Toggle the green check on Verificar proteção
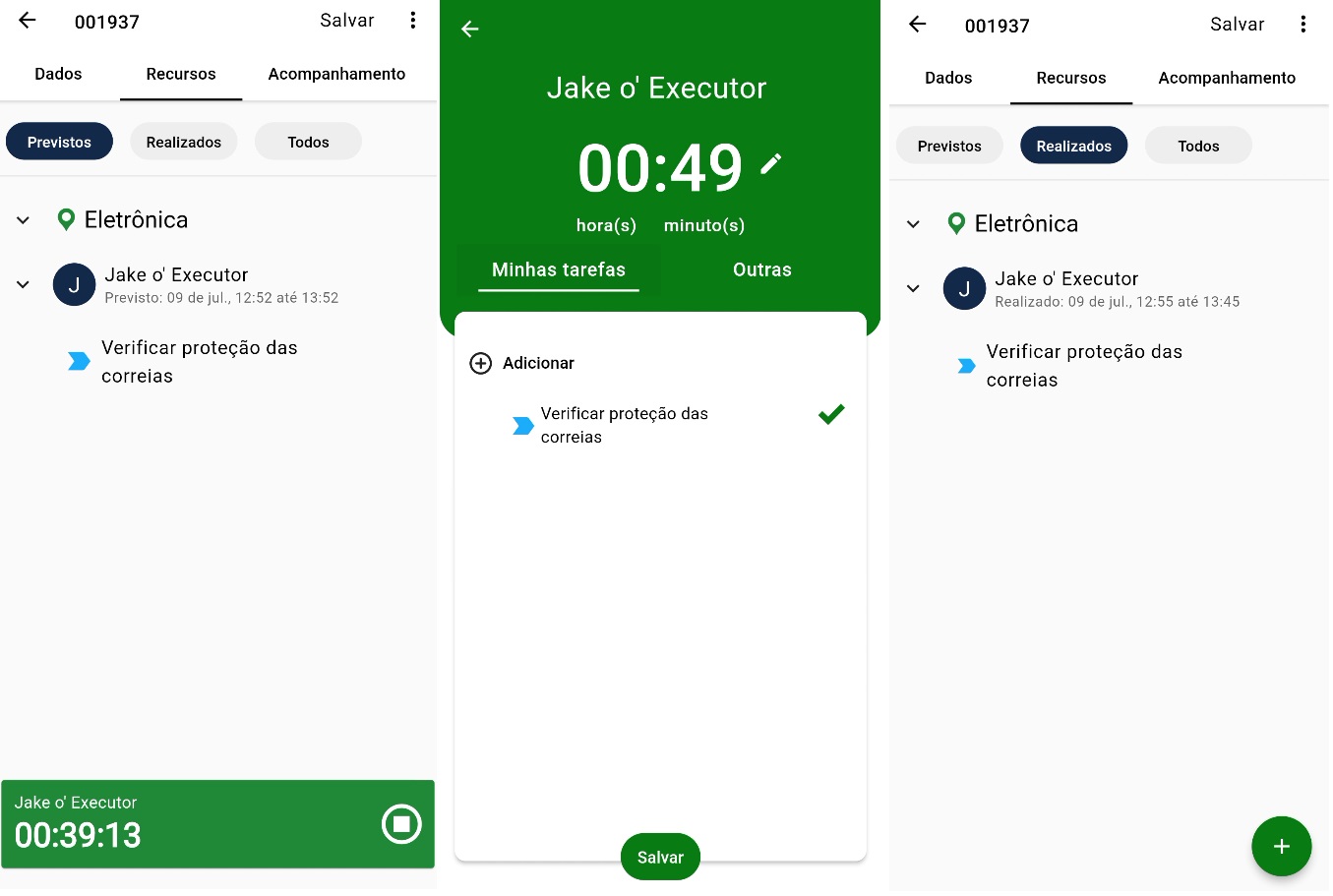This screenshot has height=896, width=1333. 831,414
